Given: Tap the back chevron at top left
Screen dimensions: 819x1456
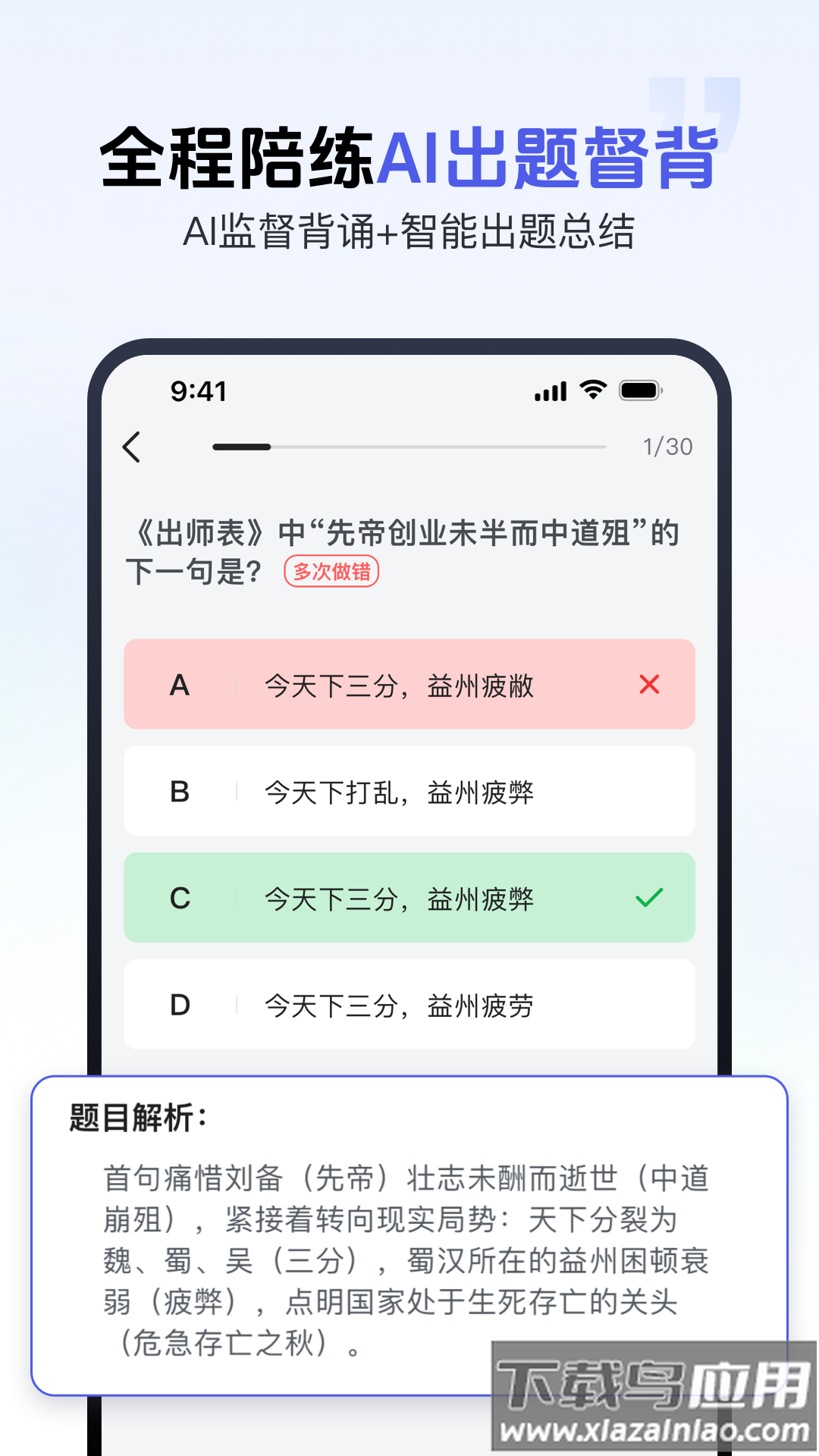Looking at the screenshot, I should [x=133, y=447].
